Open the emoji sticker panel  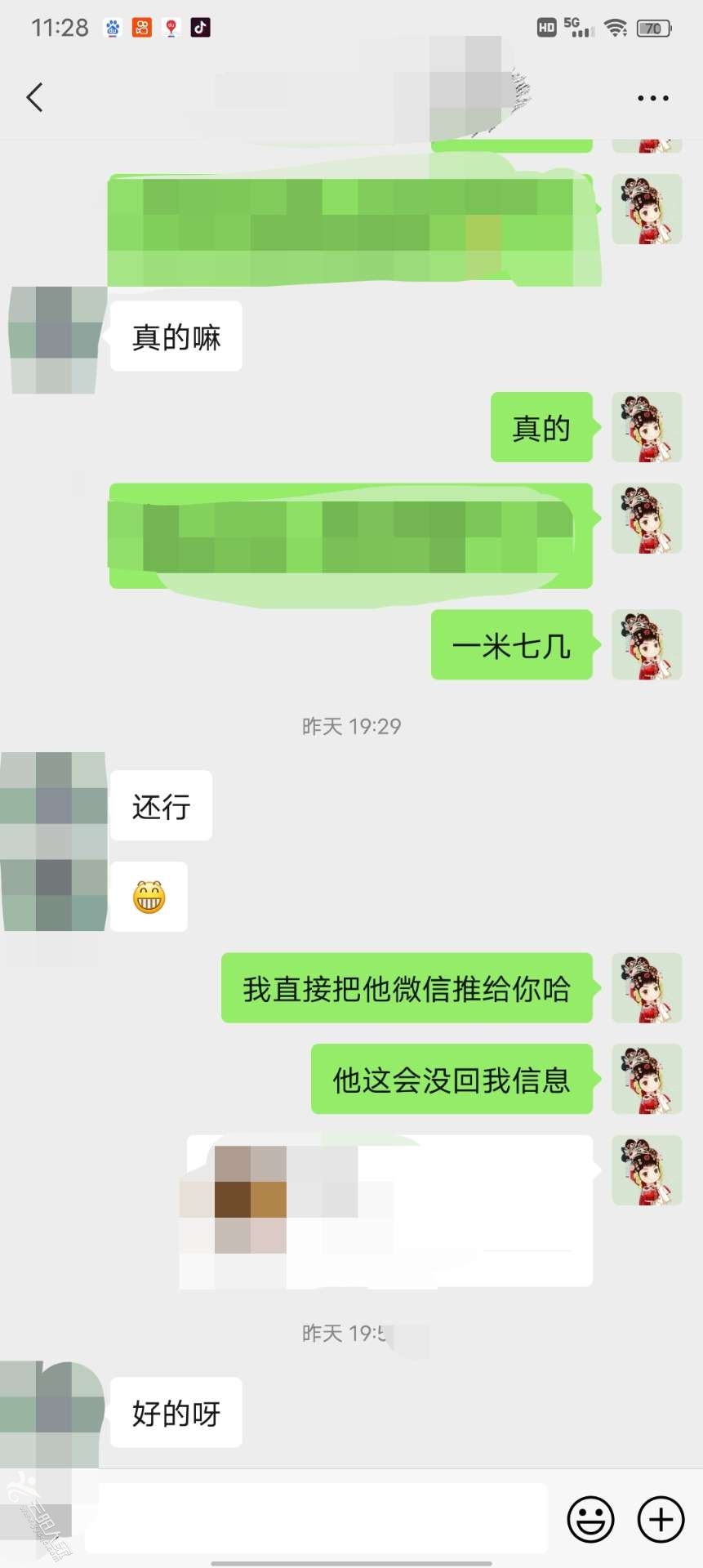[590, 1520]
